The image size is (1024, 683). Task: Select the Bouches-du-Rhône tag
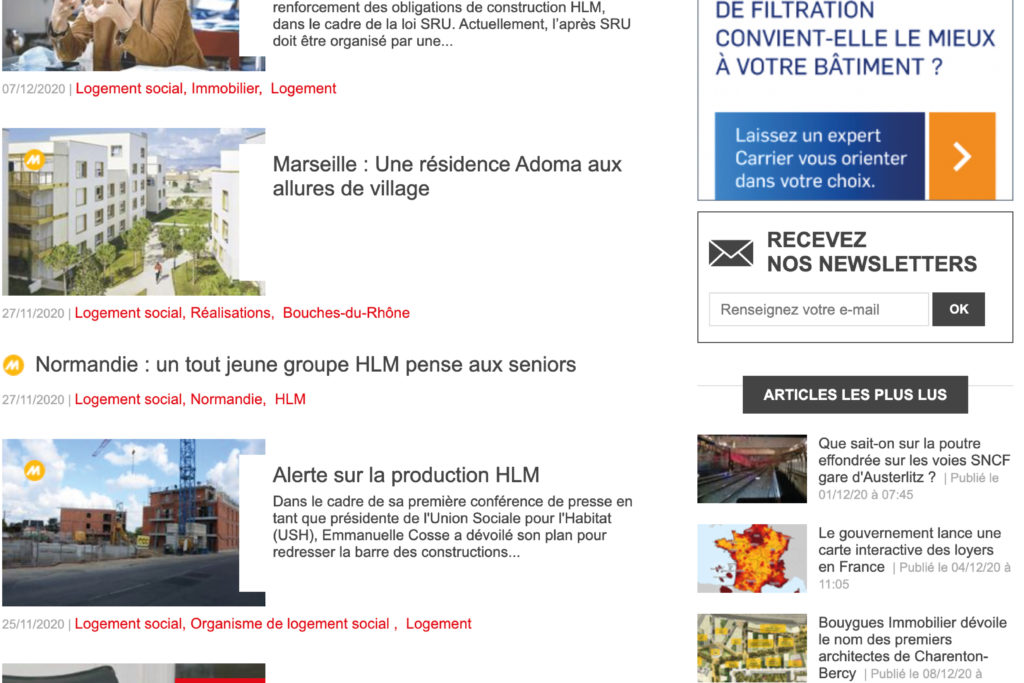[346, 313]
